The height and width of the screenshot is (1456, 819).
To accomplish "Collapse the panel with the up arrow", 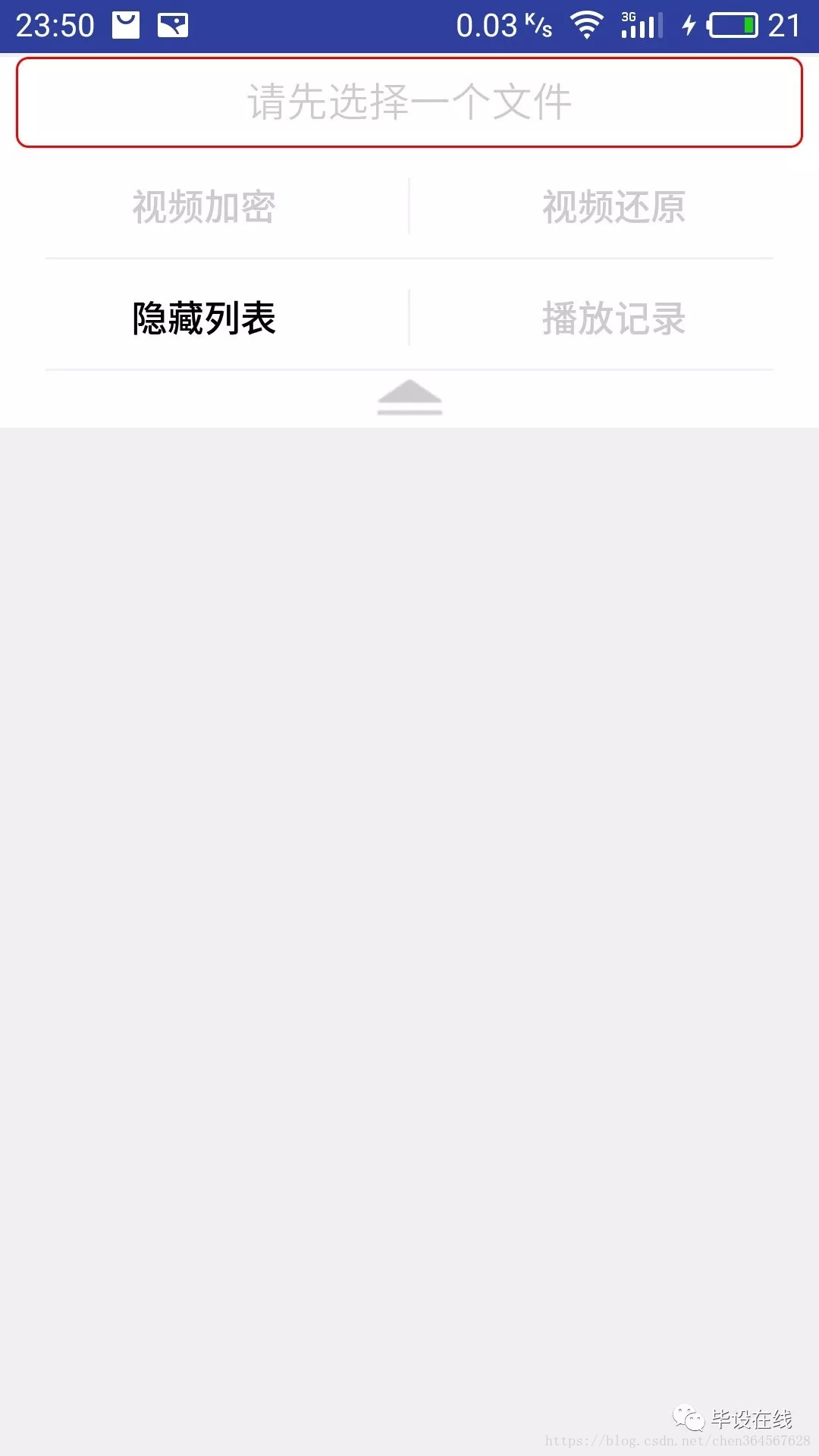I will click(409, 397).
